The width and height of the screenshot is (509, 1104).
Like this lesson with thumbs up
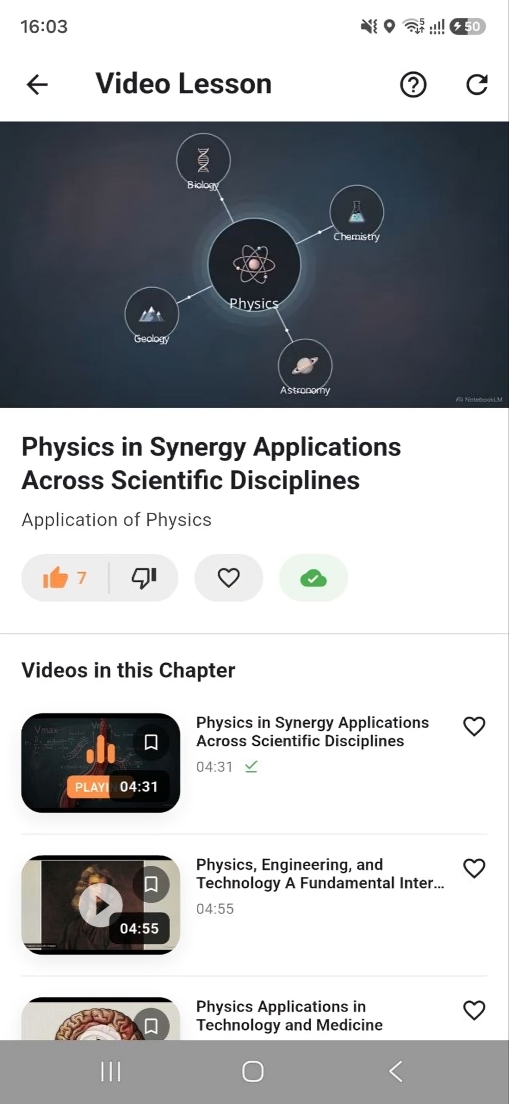pos(65,578)
